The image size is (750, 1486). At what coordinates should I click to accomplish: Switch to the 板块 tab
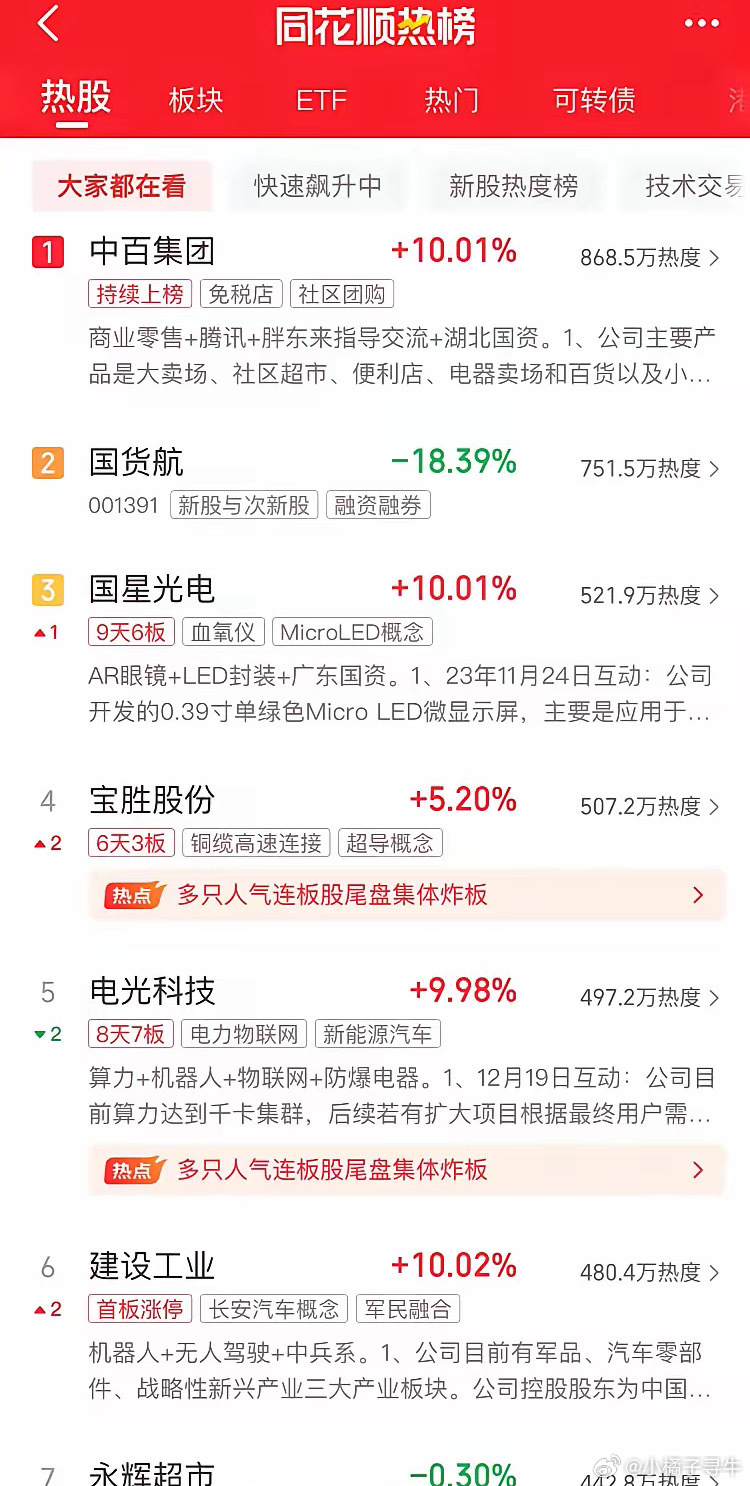[195, 100]
